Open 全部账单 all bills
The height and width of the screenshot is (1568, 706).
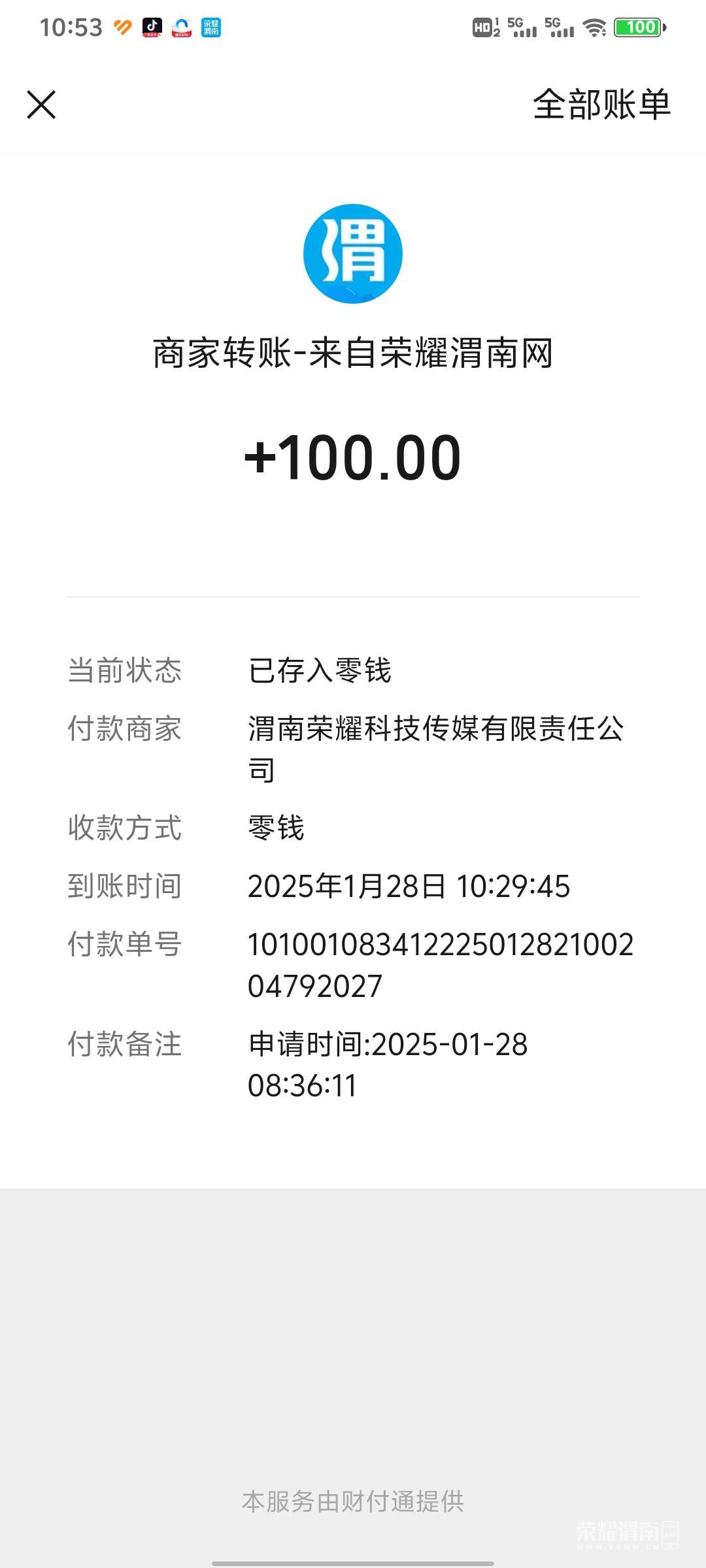(x=601, y=105)
